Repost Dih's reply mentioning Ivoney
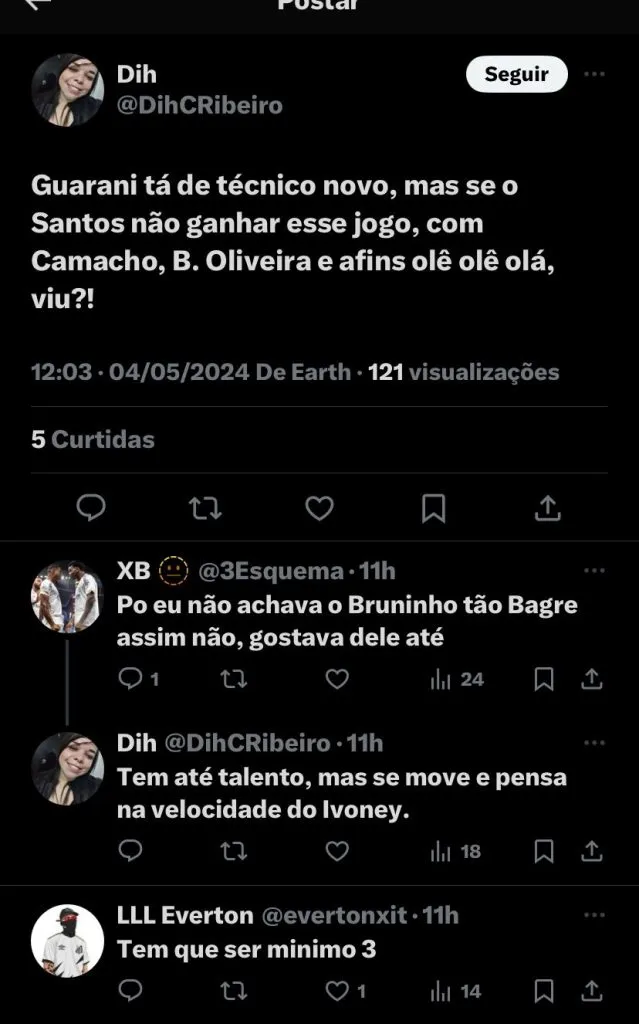Viewport: 639px width, 1024px height. click(x=233, y=851)
